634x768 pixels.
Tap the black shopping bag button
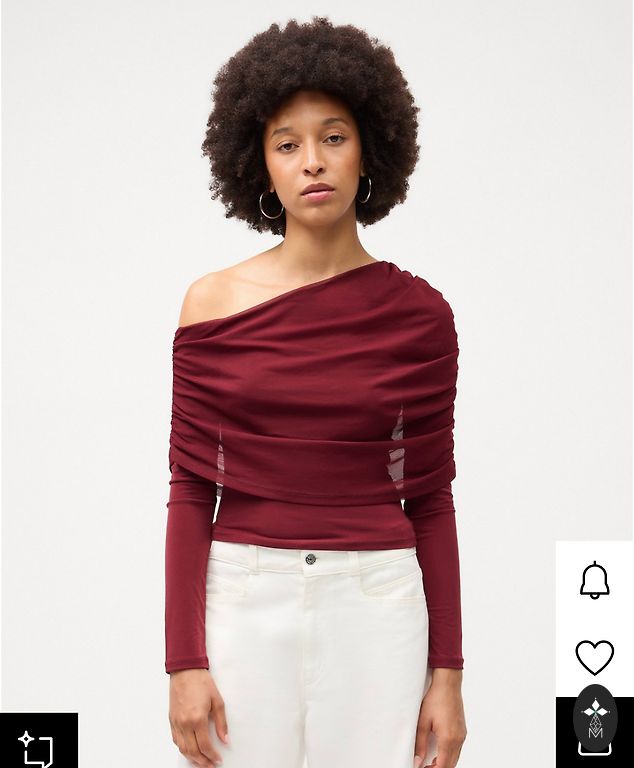coord(595,732)
